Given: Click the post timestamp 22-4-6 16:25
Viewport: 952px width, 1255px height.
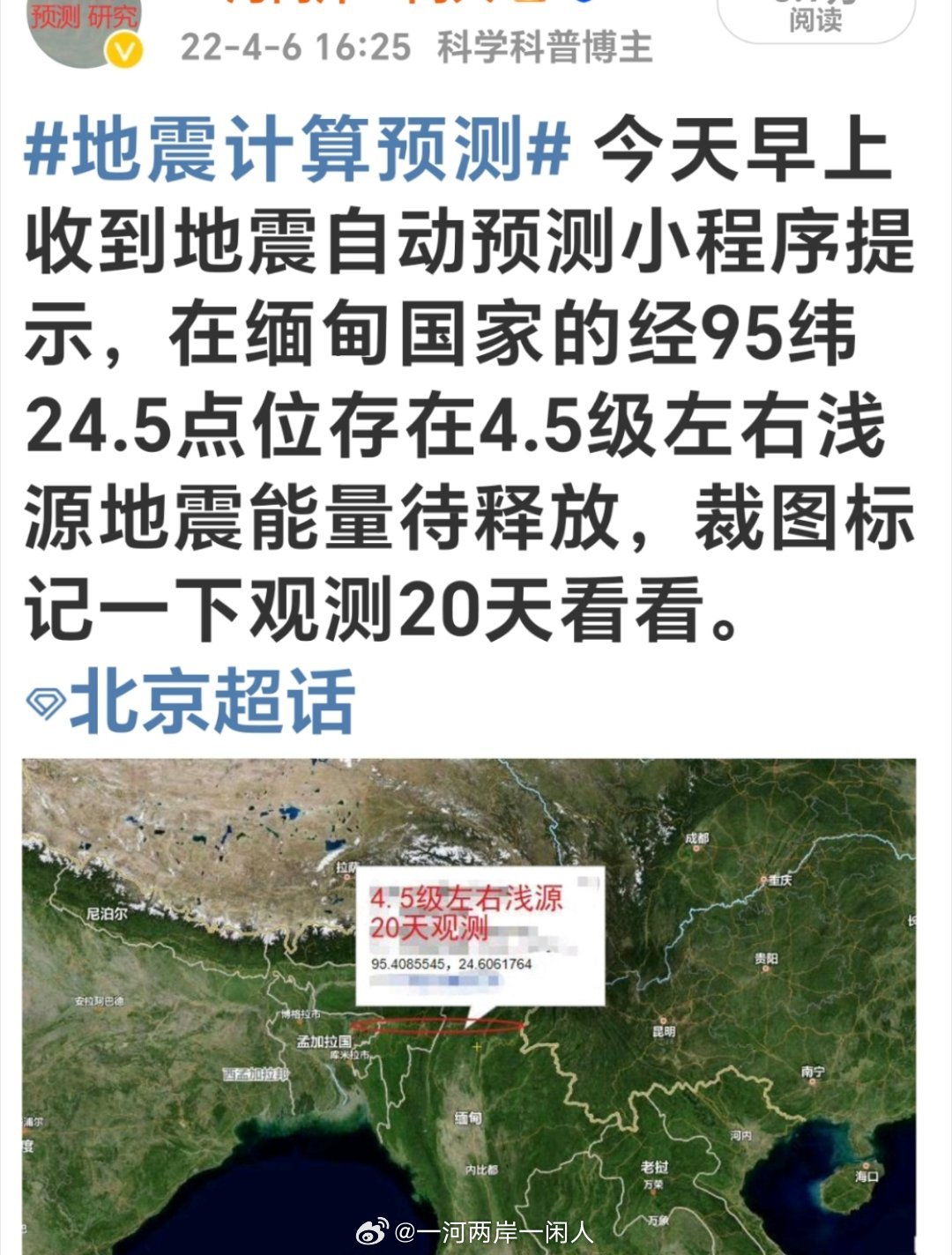Looking at the screenshot, I should point(295,42).
